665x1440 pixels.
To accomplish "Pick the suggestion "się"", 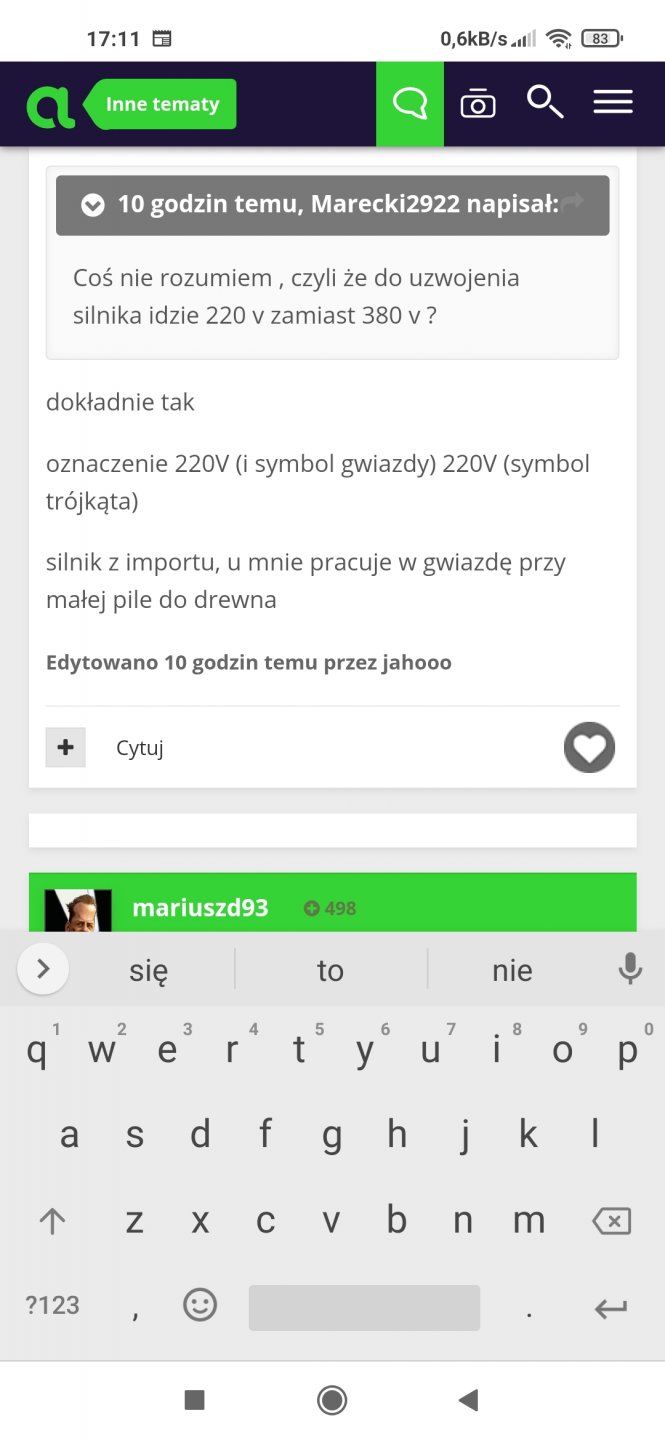I will (149, 970).
